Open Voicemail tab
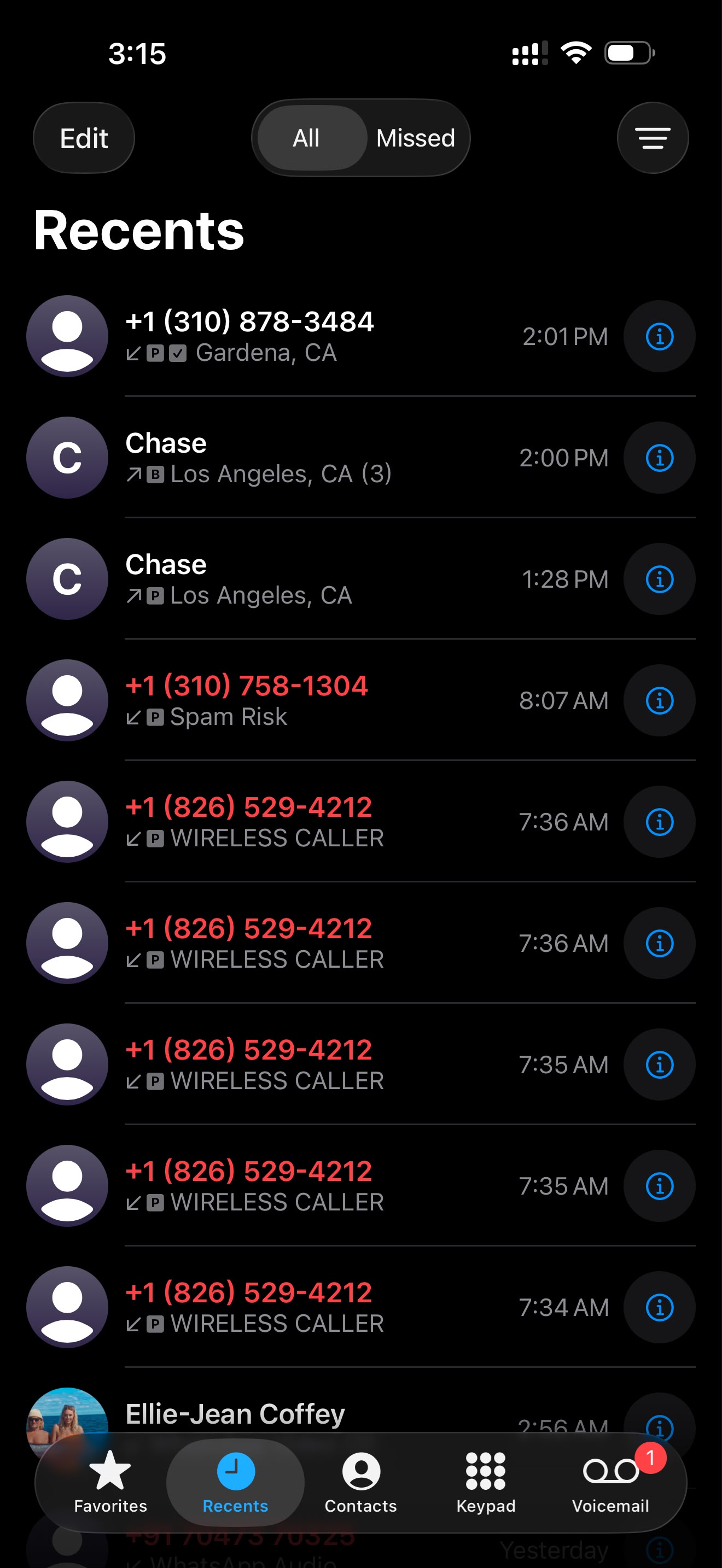The image size is (722, 1568). point(610,1483)
